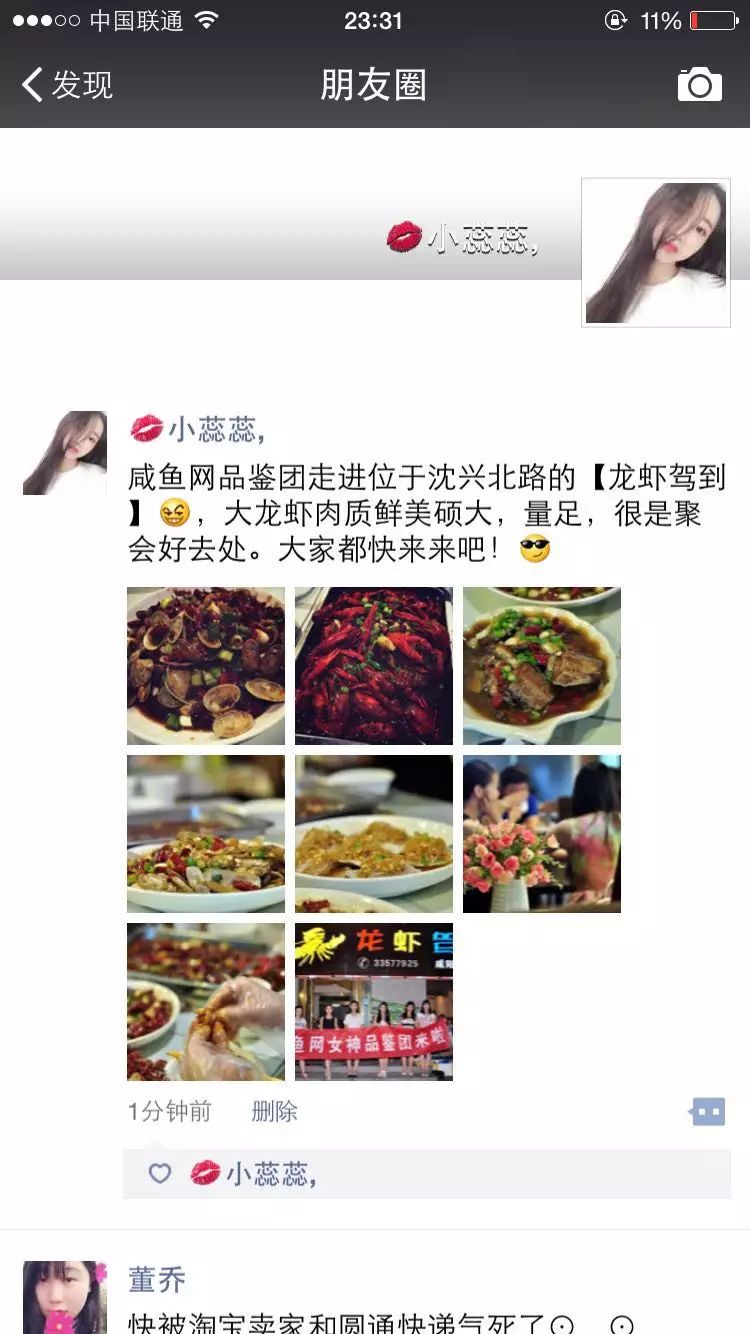View the clam dish photo
The height and width of the screenshot is (1334, 750).
(x=206, y=666)
